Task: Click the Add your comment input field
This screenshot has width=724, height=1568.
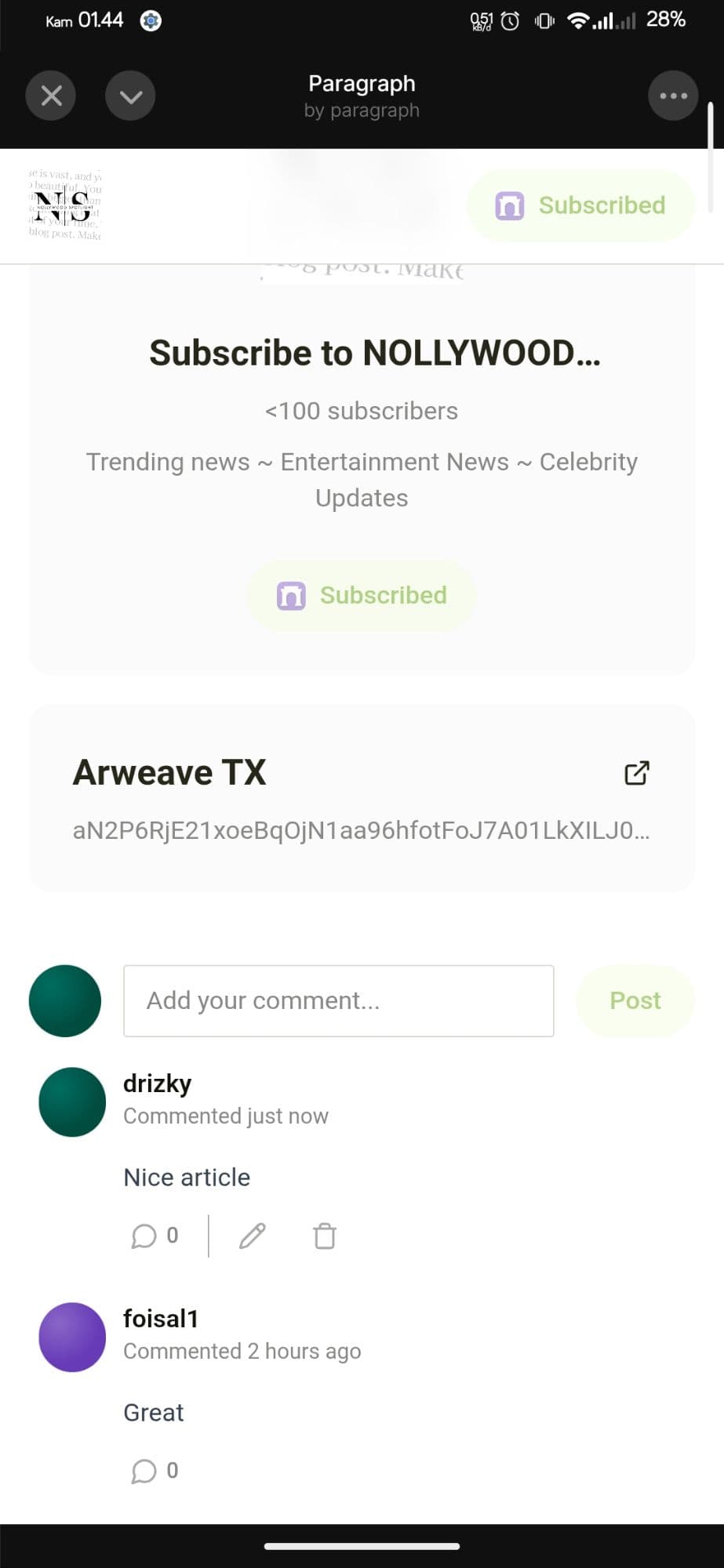Action: pyautogui.click(x=338, y=1000)
